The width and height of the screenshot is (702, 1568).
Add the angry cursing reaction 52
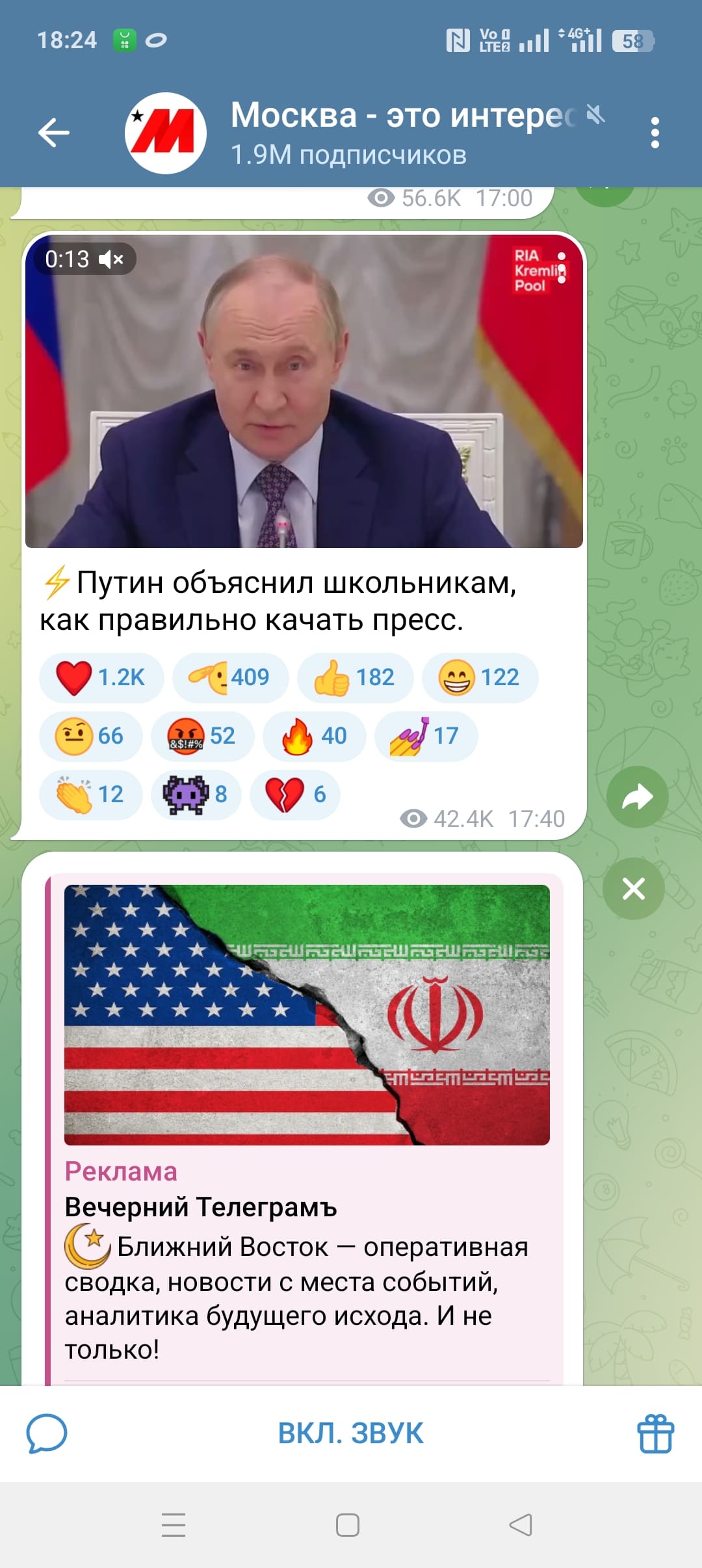click(202, 736)
